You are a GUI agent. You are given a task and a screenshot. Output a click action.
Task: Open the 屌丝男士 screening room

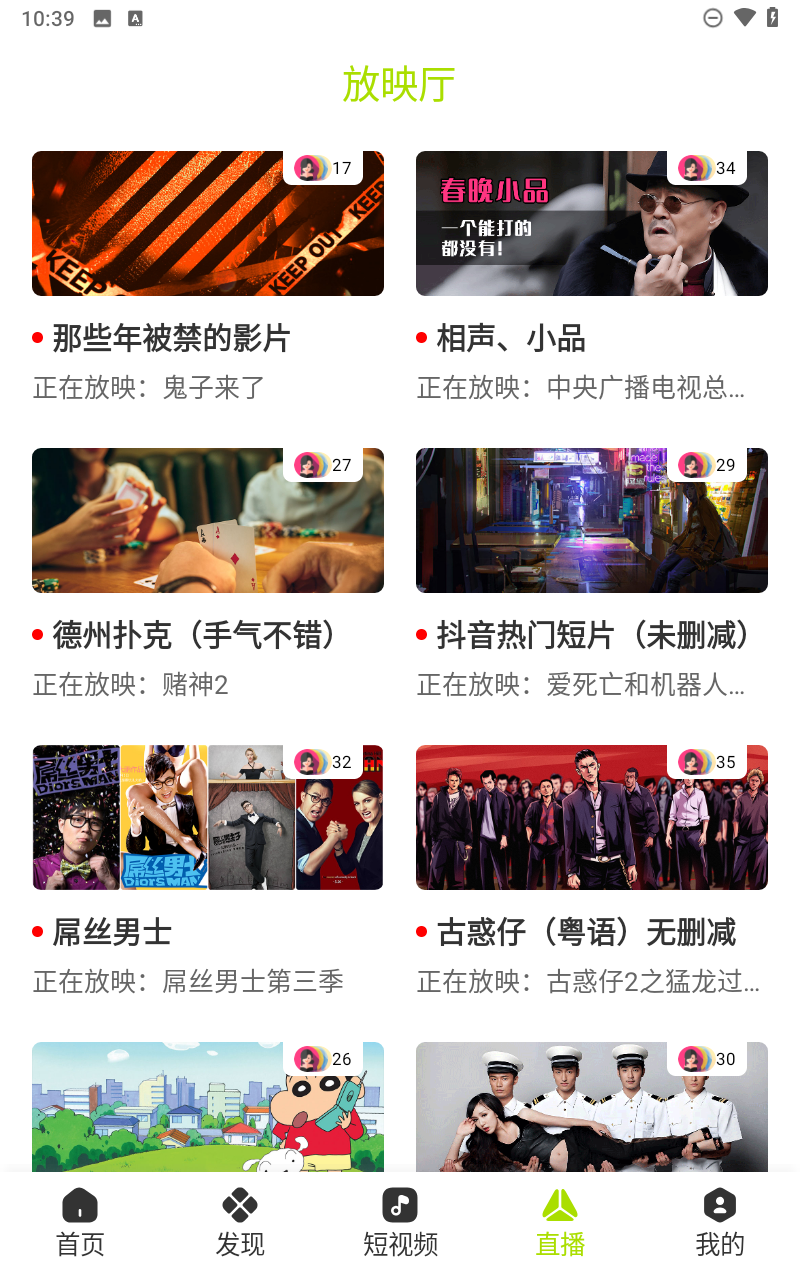(x=208, y=818)
